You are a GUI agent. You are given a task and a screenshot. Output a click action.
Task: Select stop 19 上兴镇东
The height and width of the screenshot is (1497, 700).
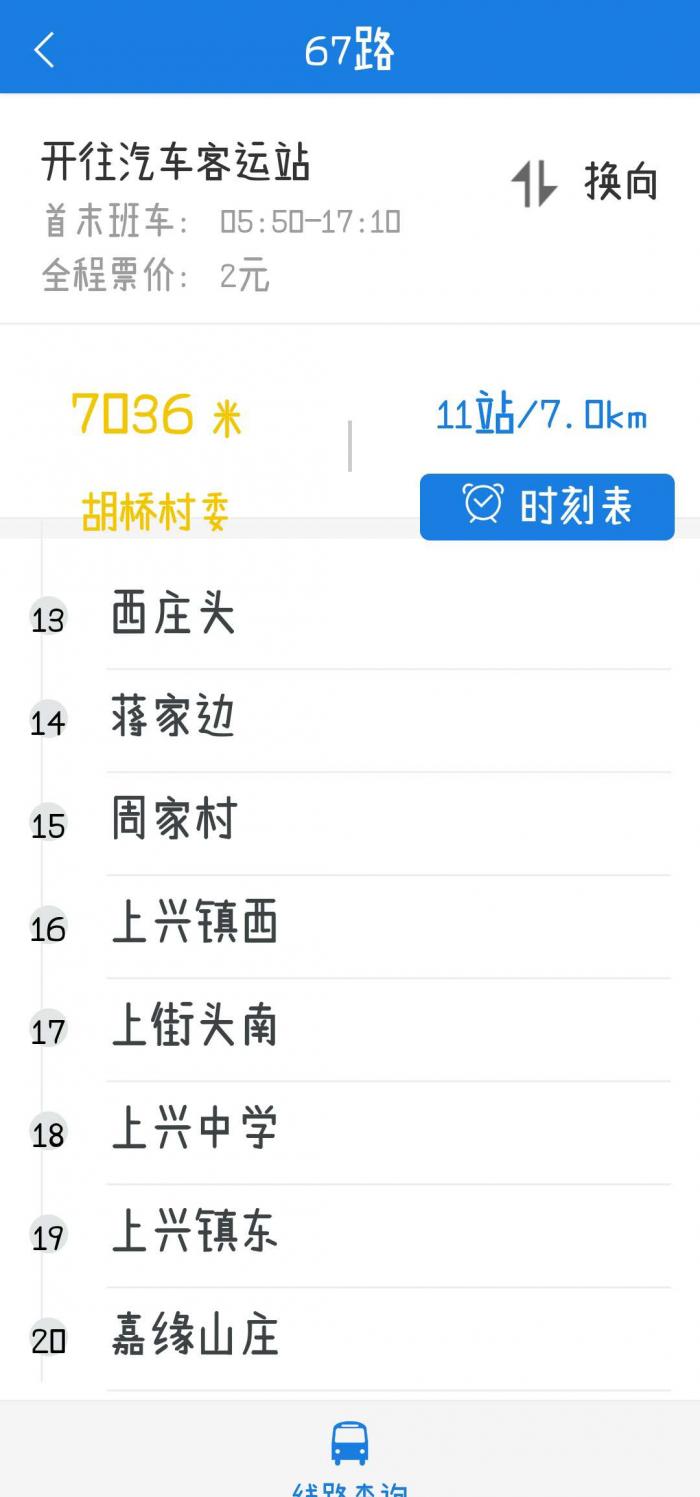(194, 1234)
